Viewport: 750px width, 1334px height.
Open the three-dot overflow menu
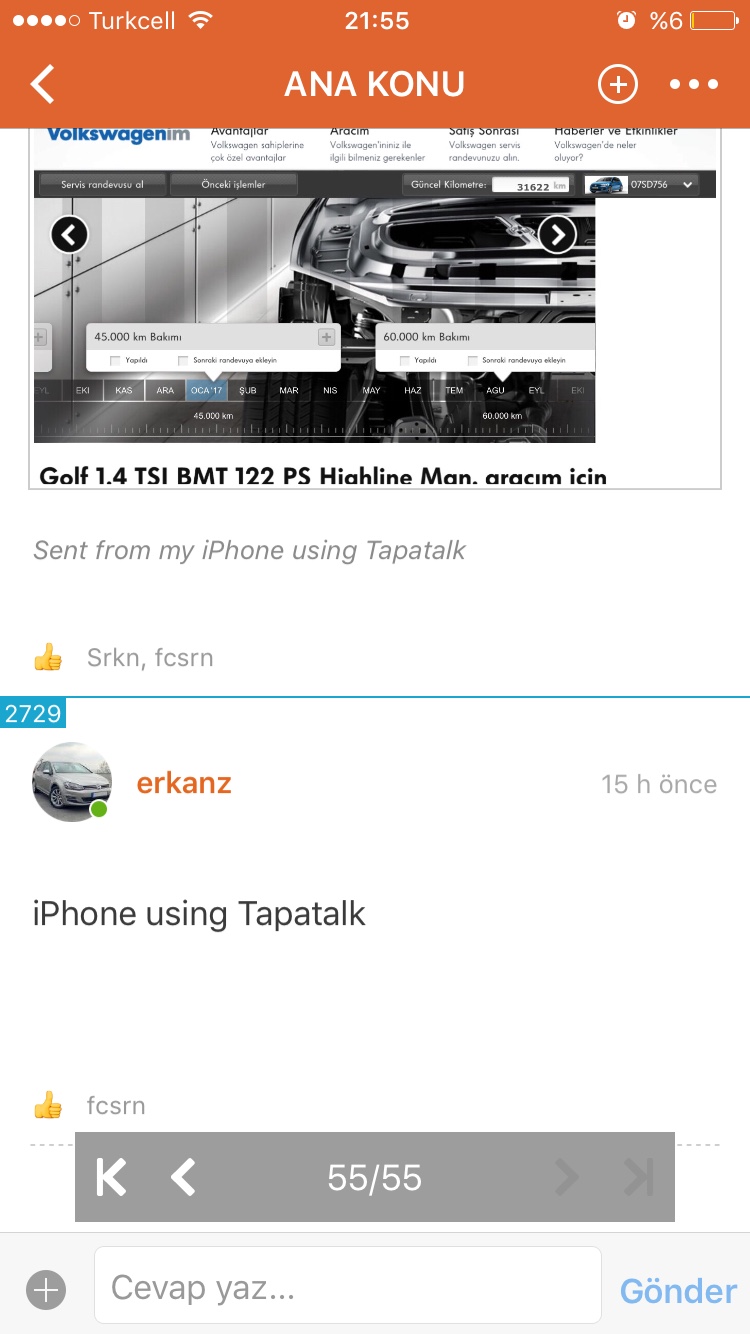[x=694, y=84]
